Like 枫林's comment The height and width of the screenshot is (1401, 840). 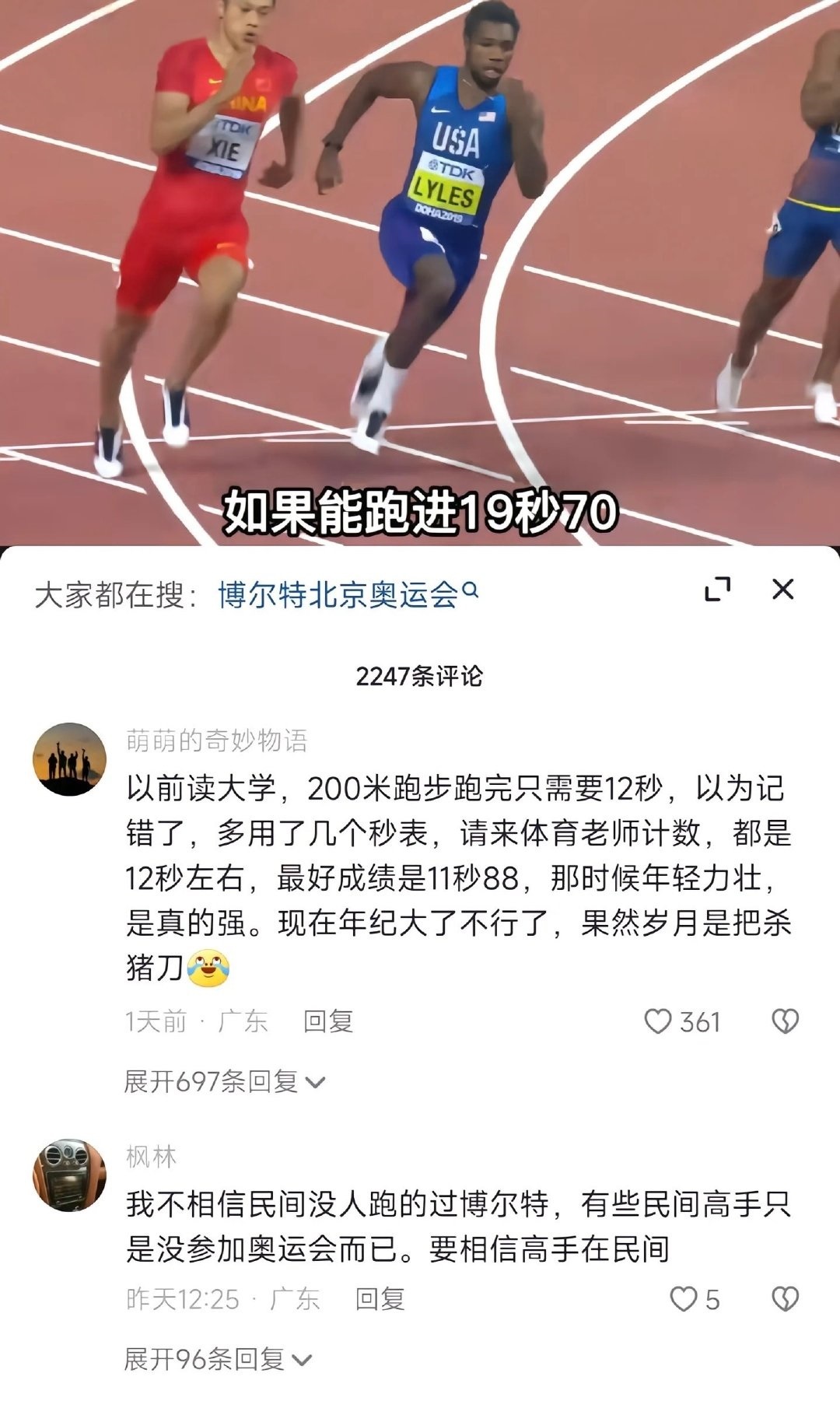(684, 1299)
